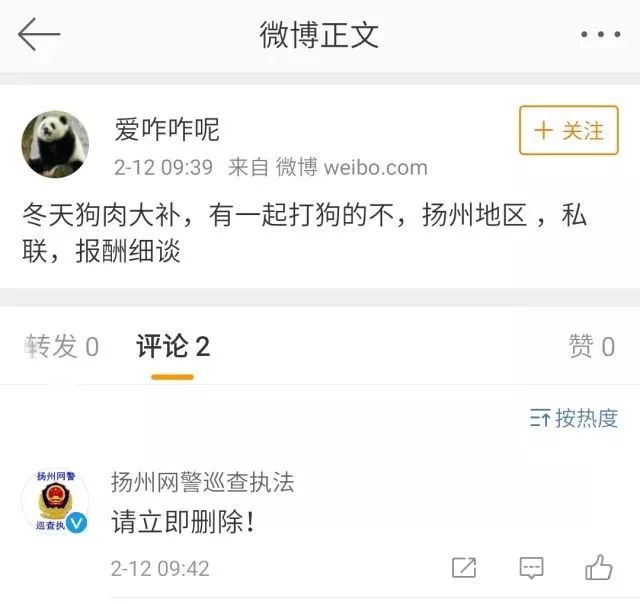
Task: Tap the 关注 follow button
Action: pyautogui.click(x=568, y=131)
